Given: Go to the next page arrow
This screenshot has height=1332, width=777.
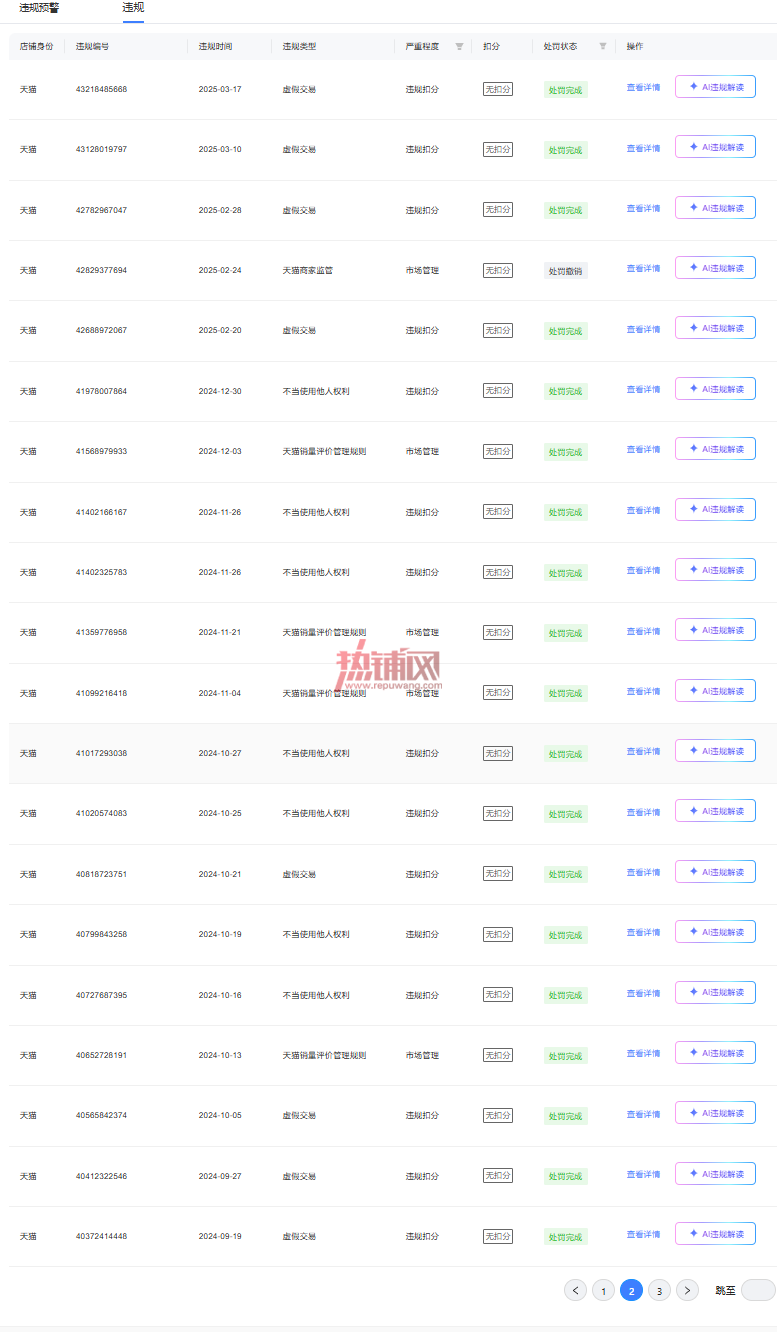Looking at the screenshot, I should (x=687, y=1290).
